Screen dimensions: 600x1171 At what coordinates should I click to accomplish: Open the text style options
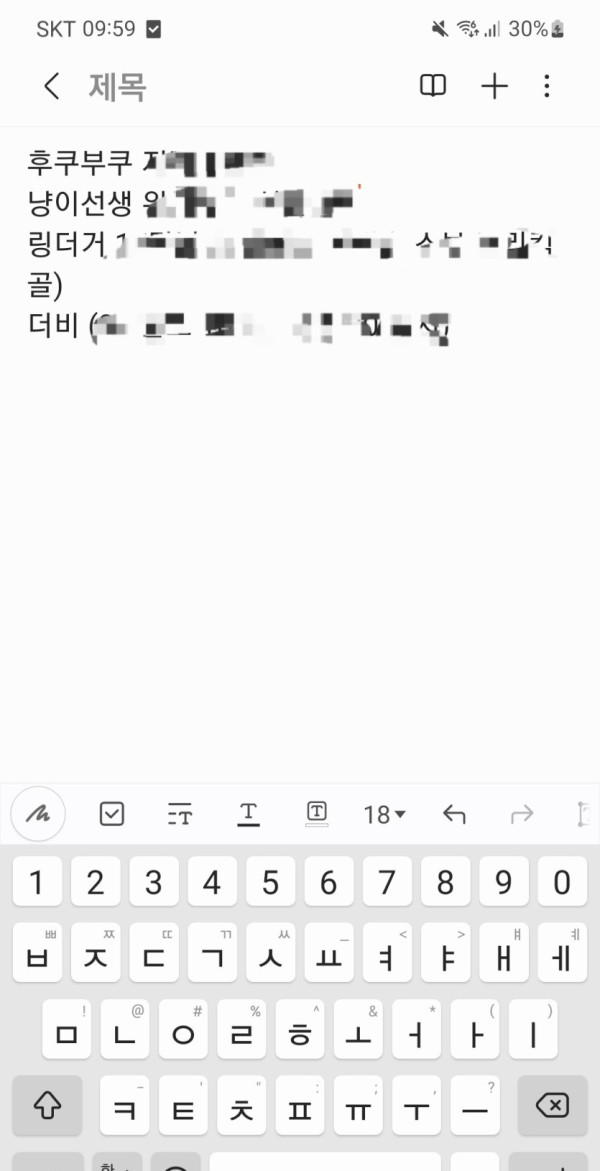tap(180, 815)
